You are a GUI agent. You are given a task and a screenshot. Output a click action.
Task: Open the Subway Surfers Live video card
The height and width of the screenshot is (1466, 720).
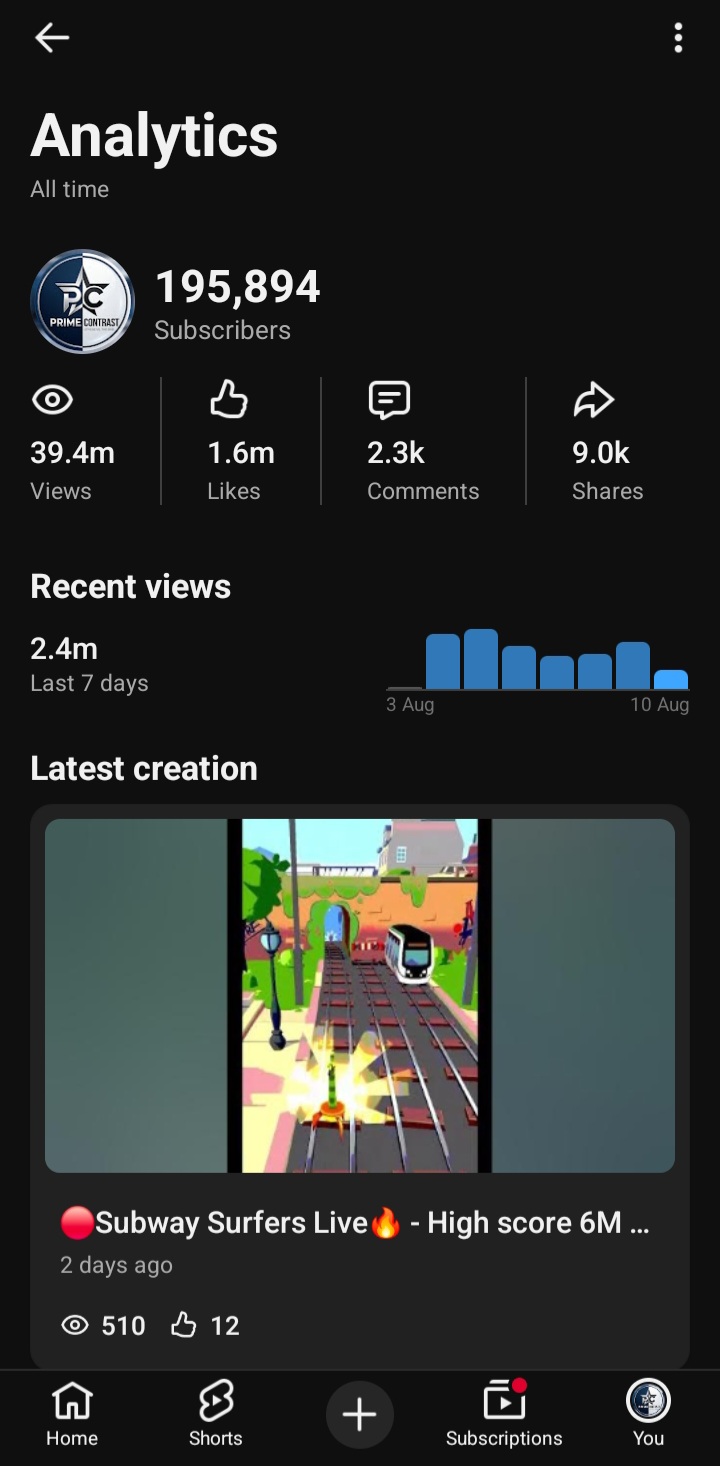click(x=360, y=1086)
